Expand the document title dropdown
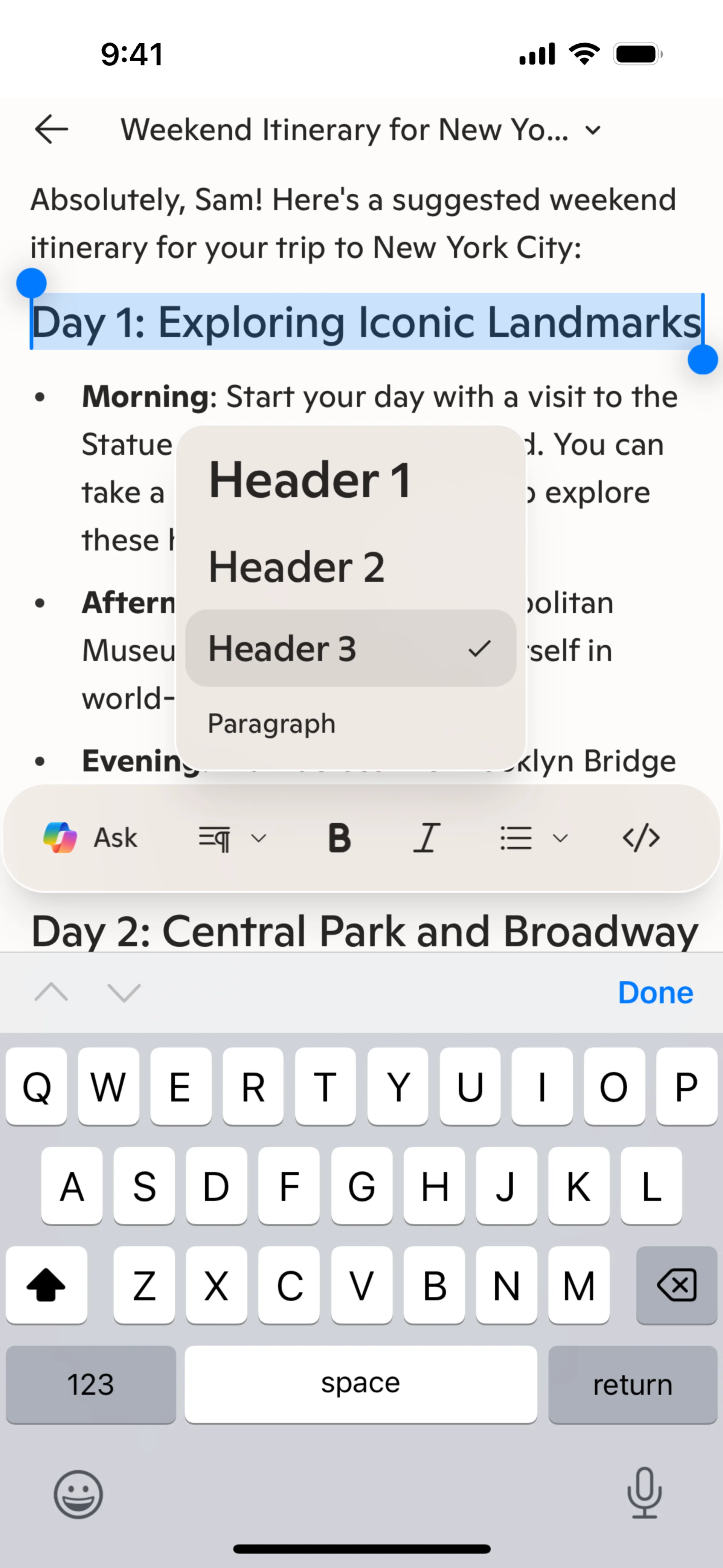 [593, 130]
